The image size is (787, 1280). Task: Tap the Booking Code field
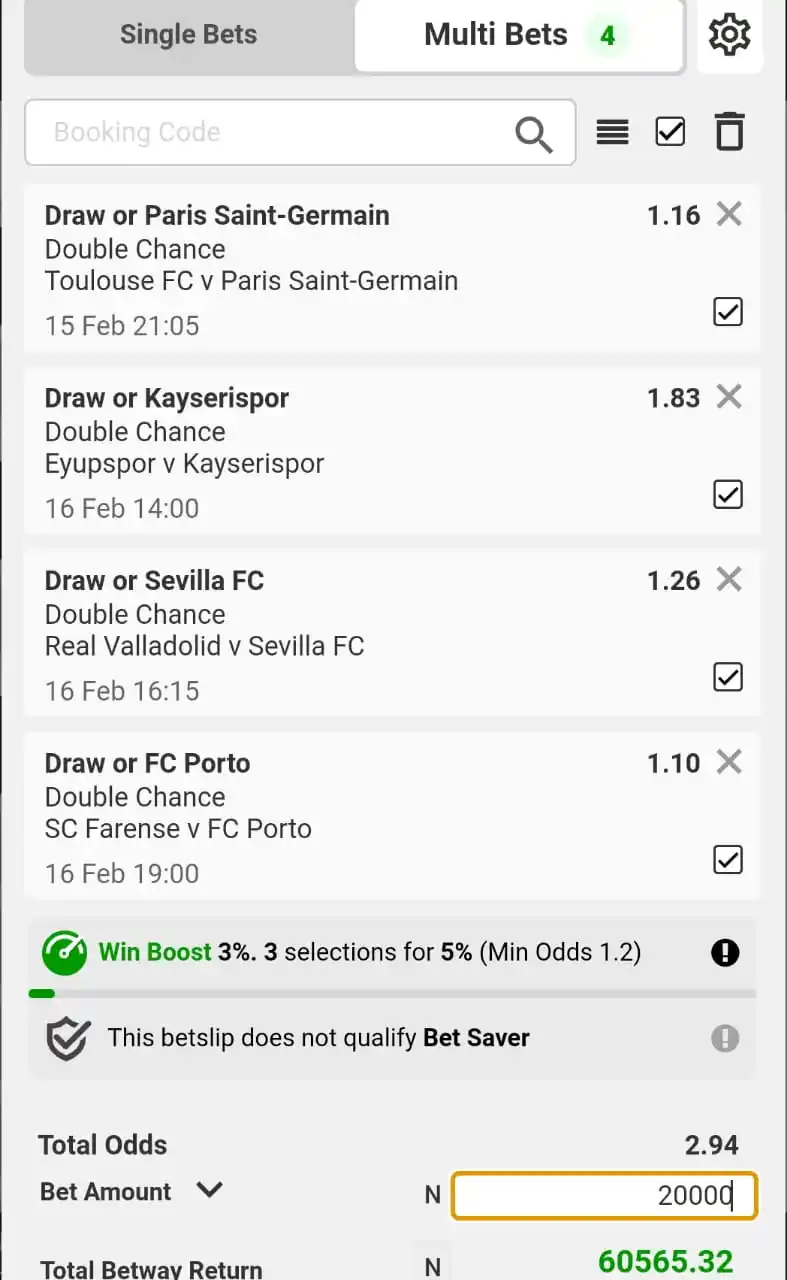coord(270,132)
